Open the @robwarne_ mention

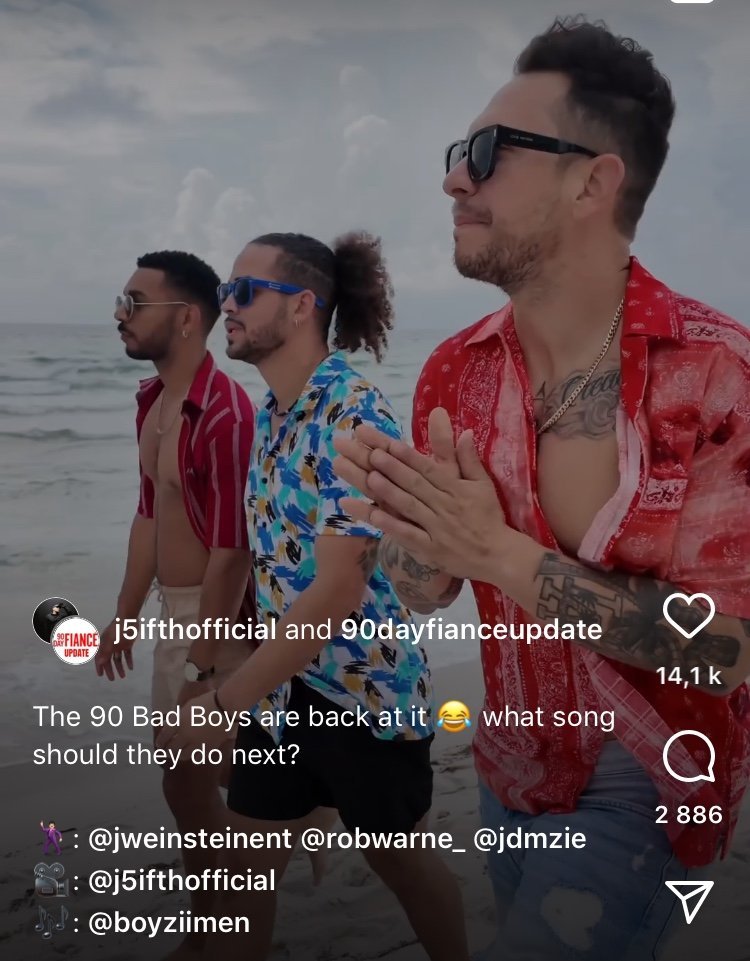pos(383,839)
